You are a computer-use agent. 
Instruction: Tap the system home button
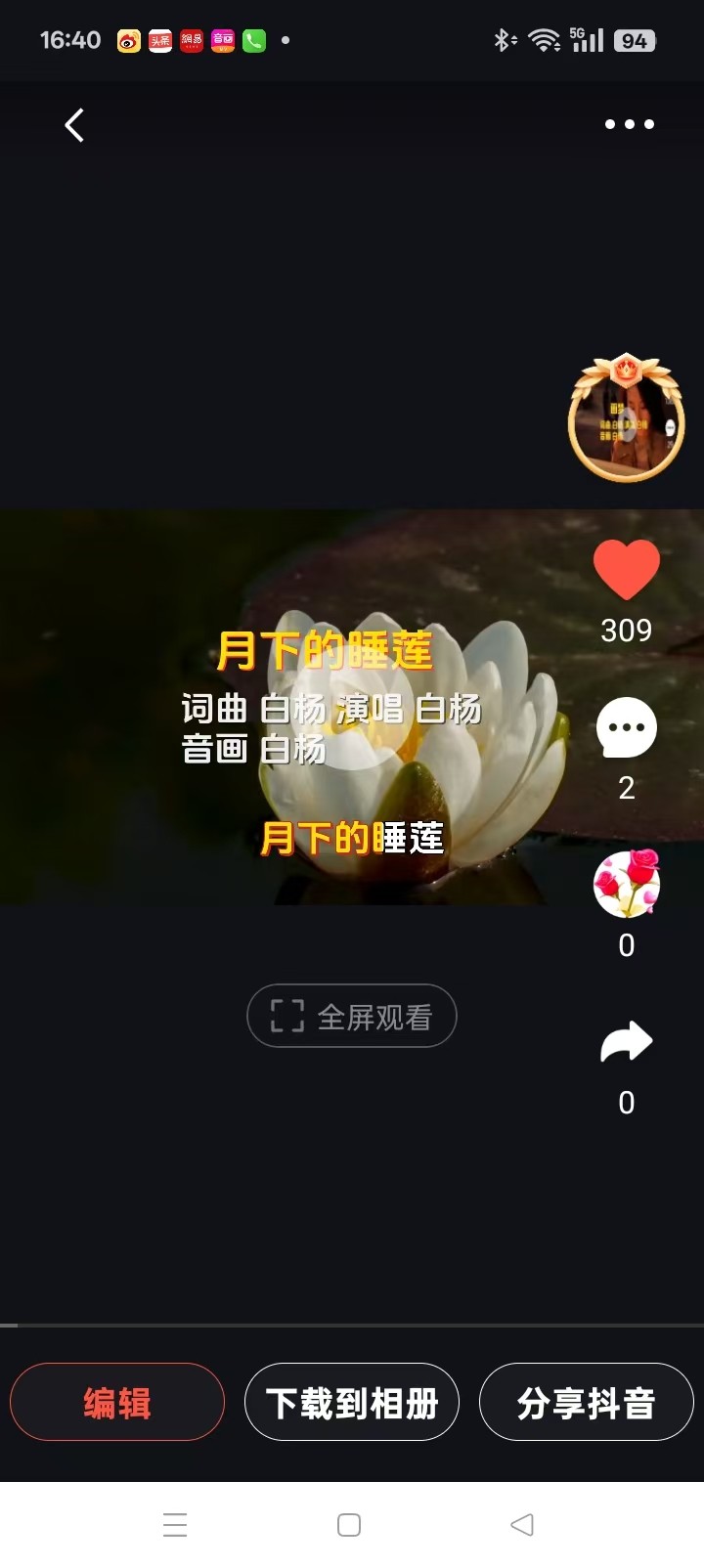click(x=349, y=1525)
